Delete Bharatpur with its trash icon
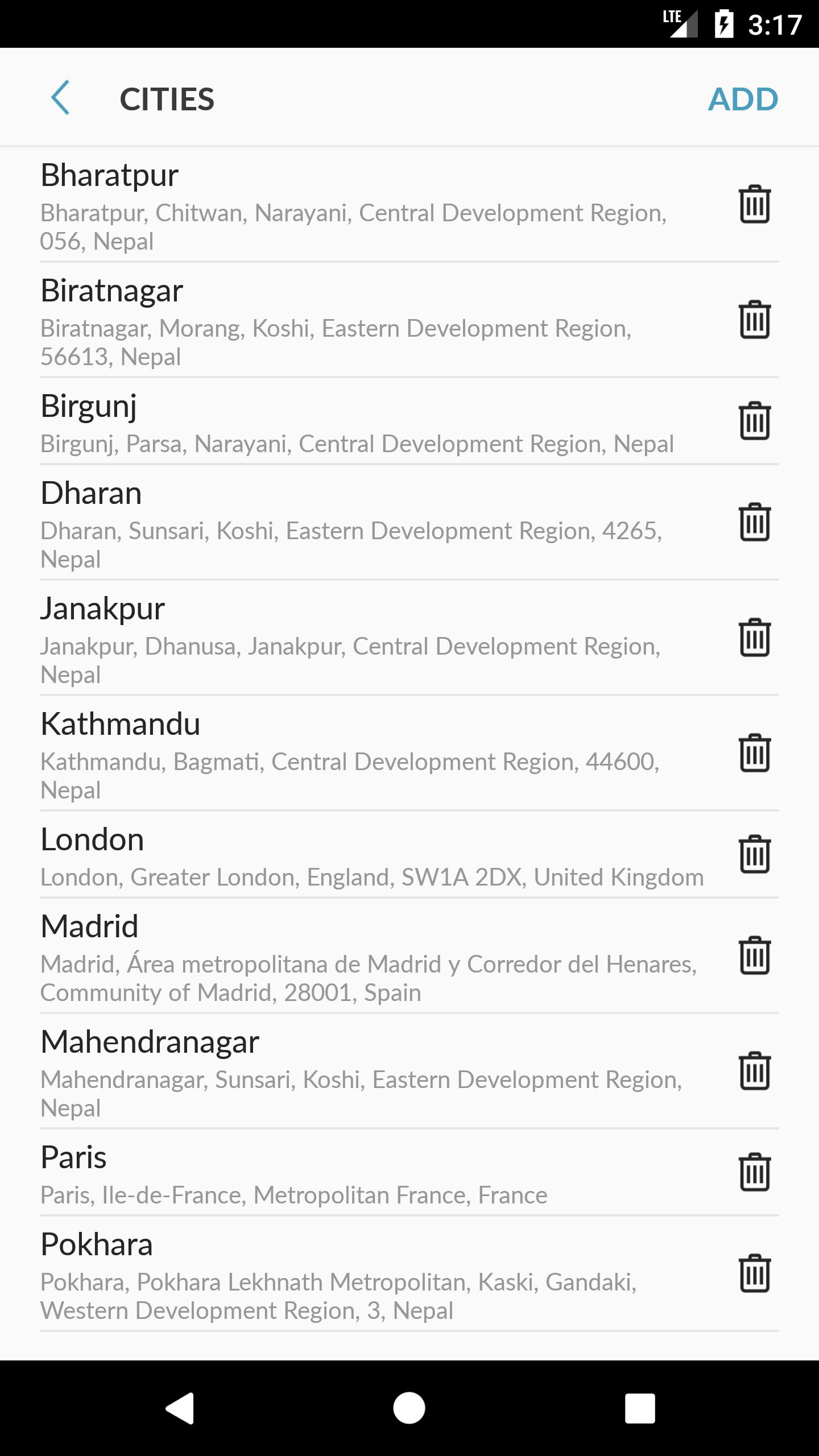 coord(755,204)
